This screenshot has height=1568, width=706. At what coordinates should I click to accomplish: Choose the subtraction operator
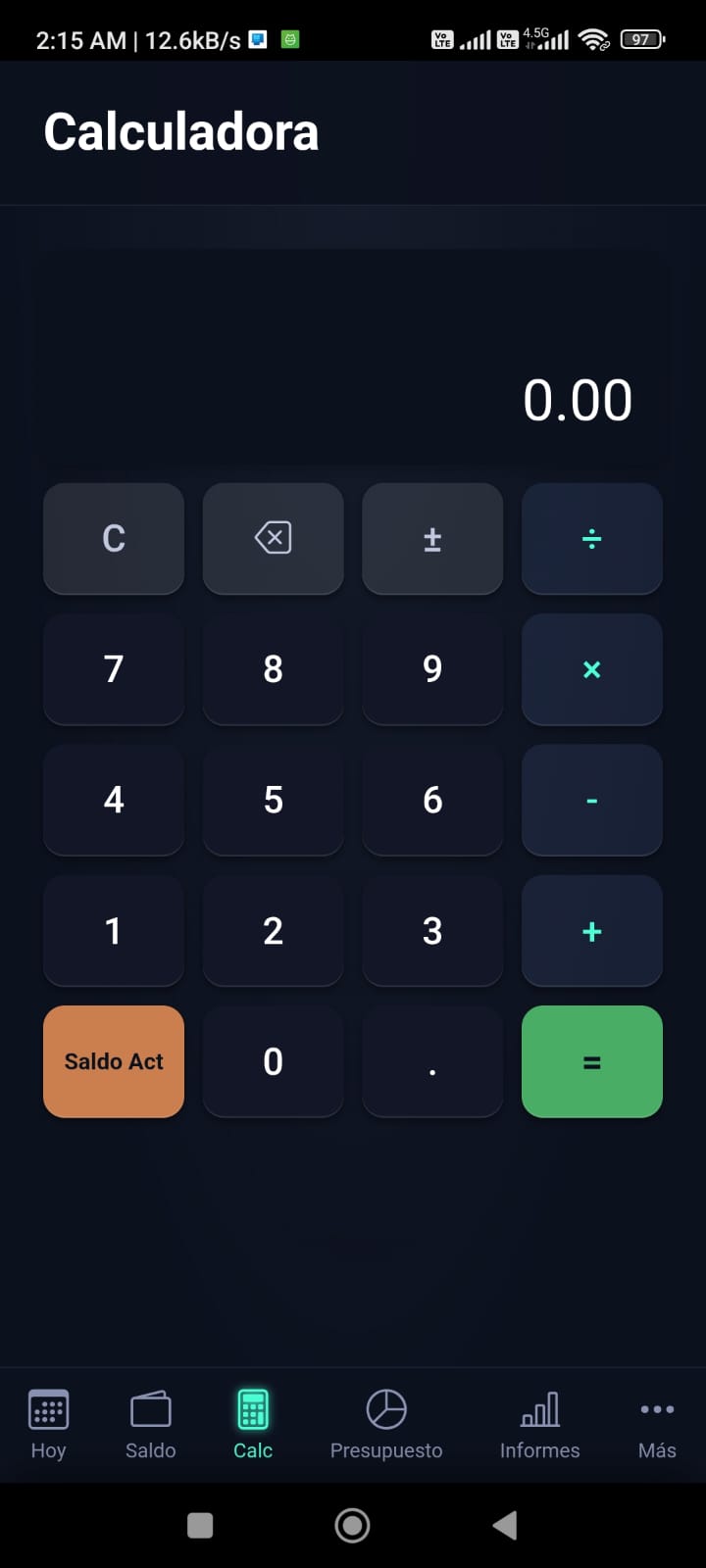pyautogui.click(x=591, y=800)
